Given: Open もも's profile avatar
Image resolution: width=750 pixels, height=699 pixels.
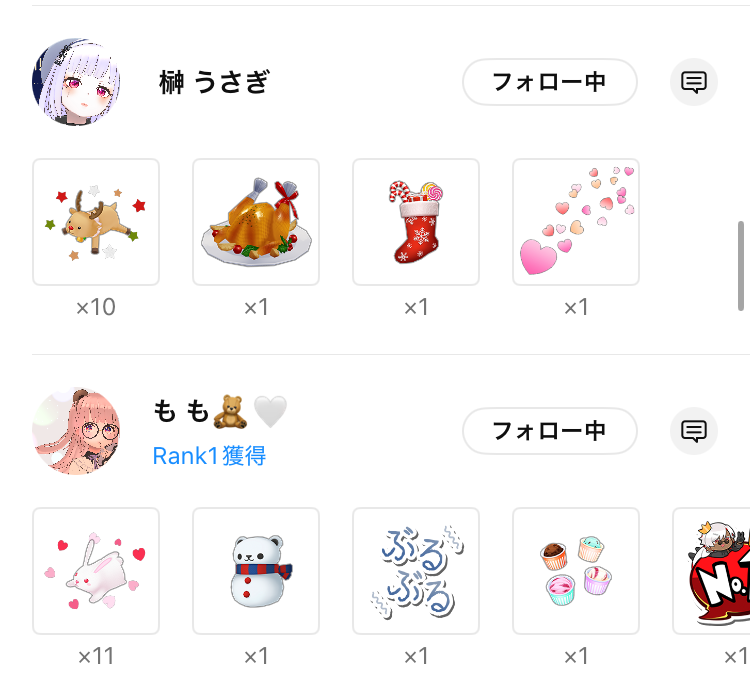Looking at the screenshot, I should point(76,432).
